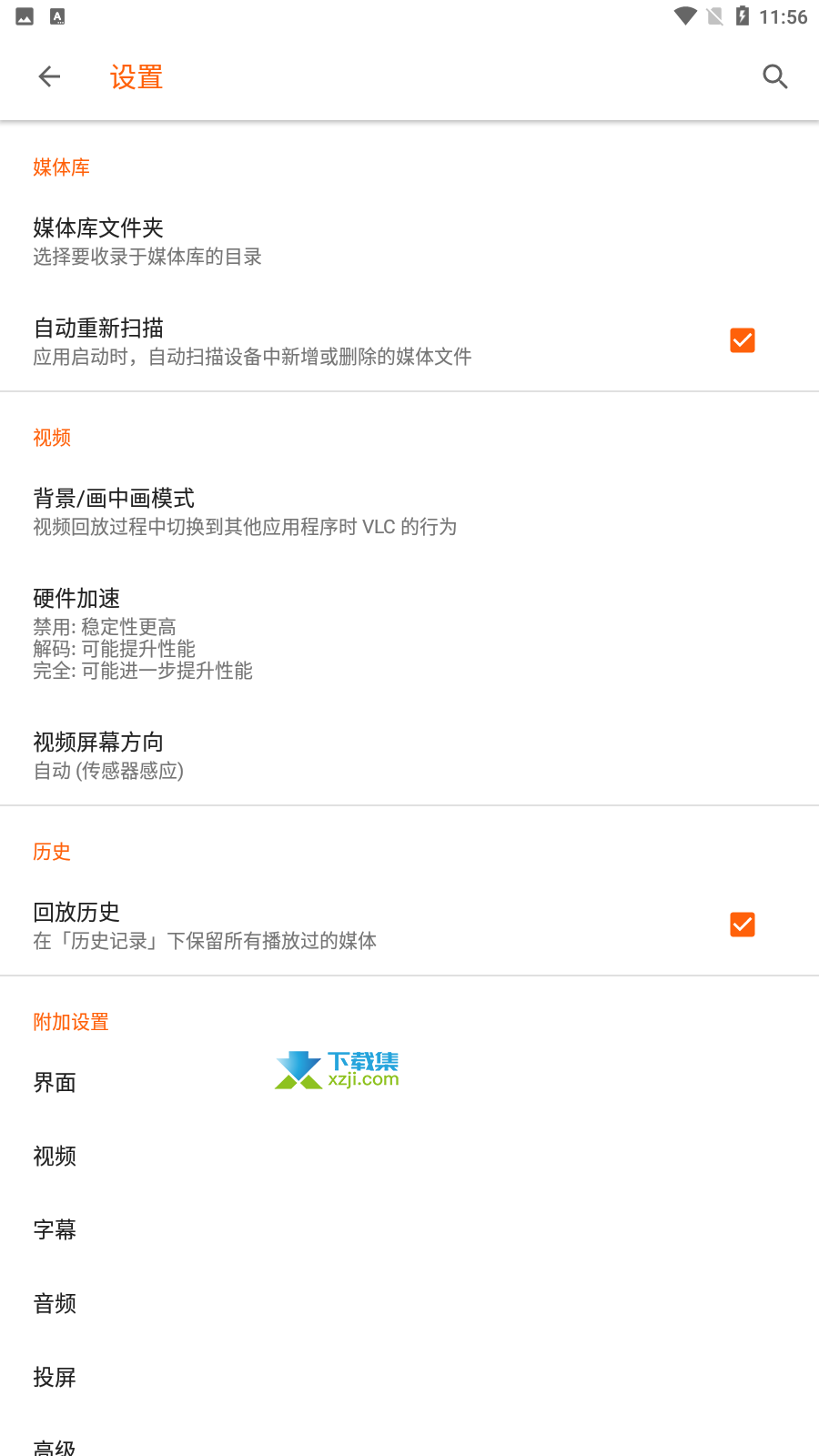Open 视频屏幕方向 setting

409,755
